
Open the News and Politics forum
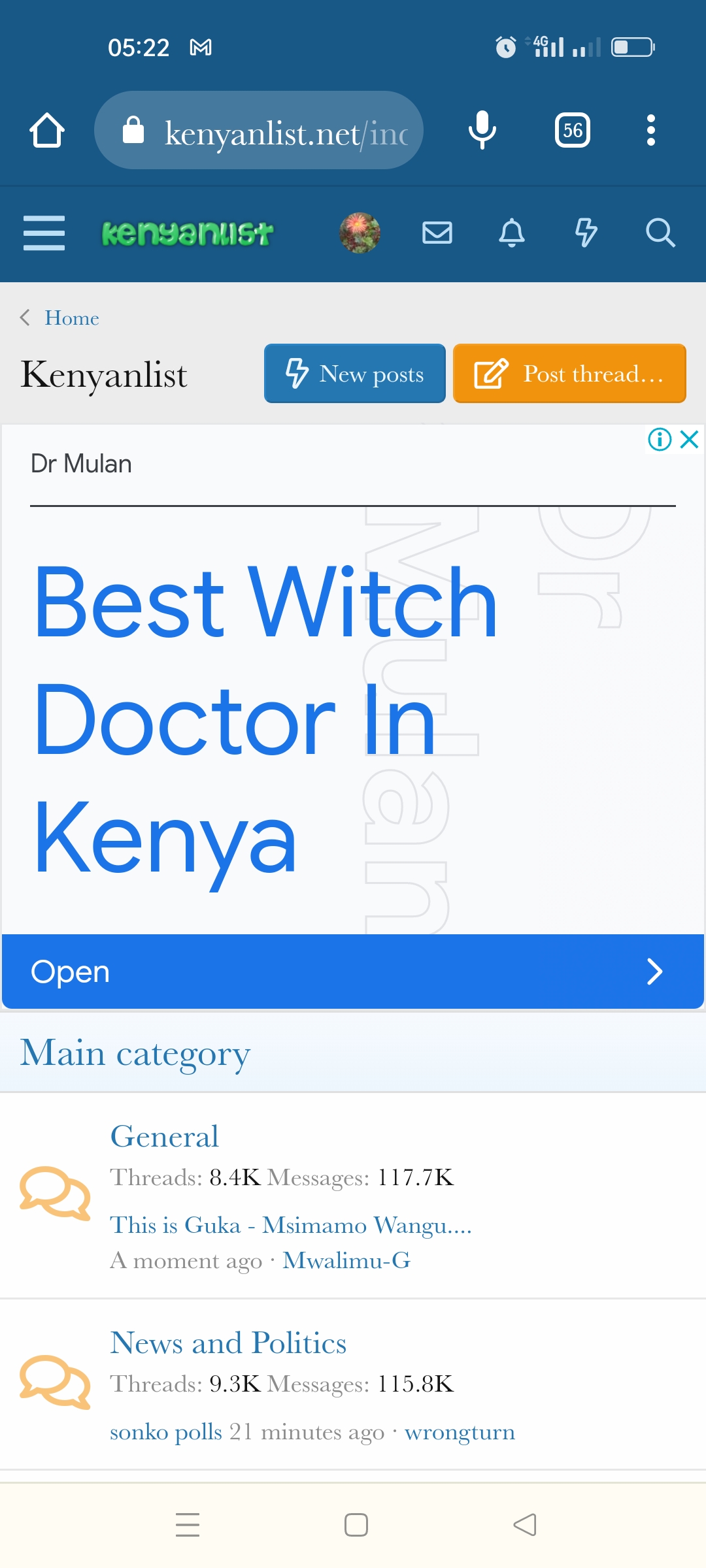(x=228, y=1343)
